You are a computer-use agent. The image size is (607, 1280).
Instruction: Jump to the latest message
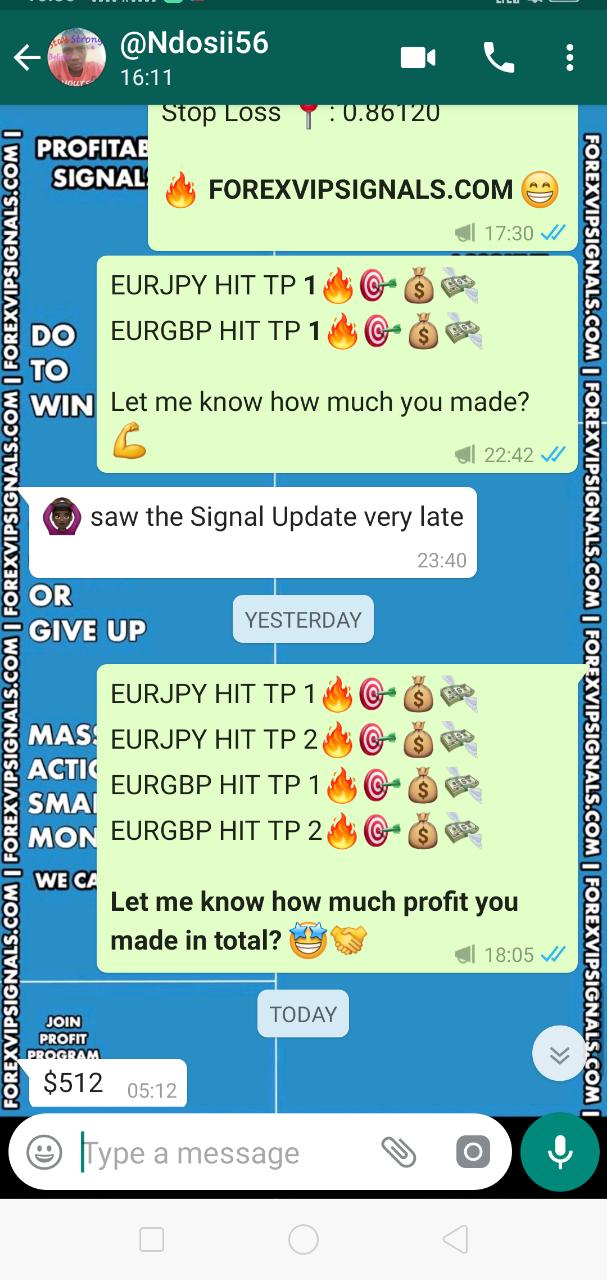[x=559, y=1054]
